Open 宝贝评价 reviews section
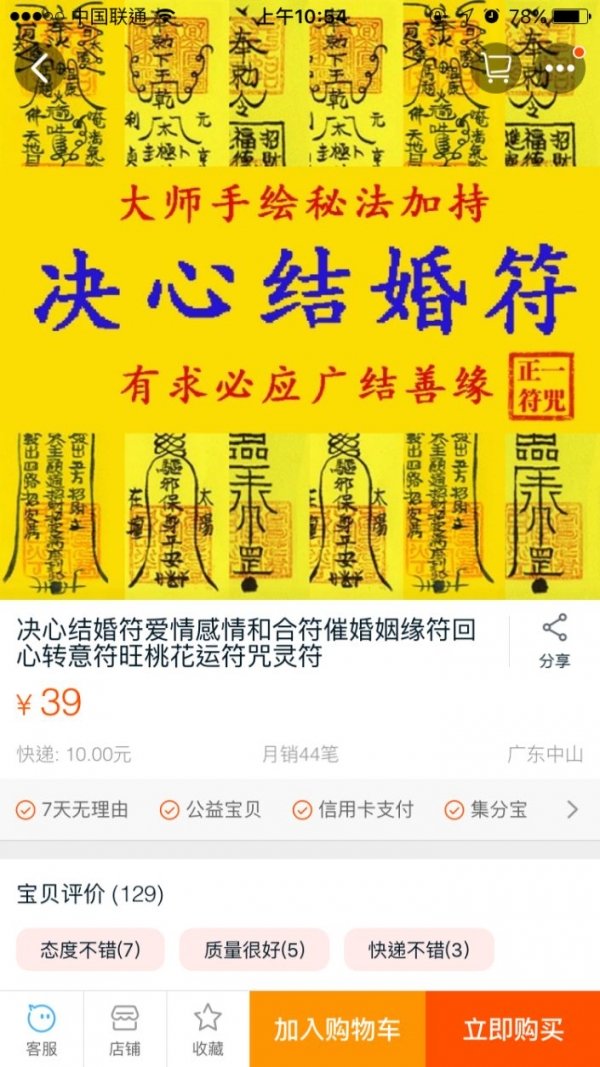Viewport: 600px width, 1067px height. coord(90,894)
